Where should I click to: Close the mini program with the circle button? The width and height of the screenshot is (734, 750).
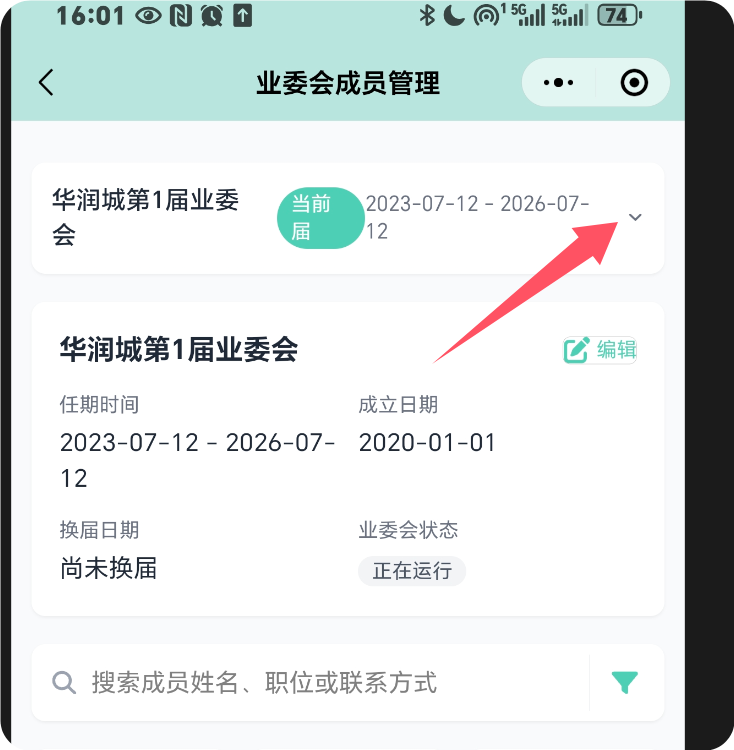coord(634,83)
